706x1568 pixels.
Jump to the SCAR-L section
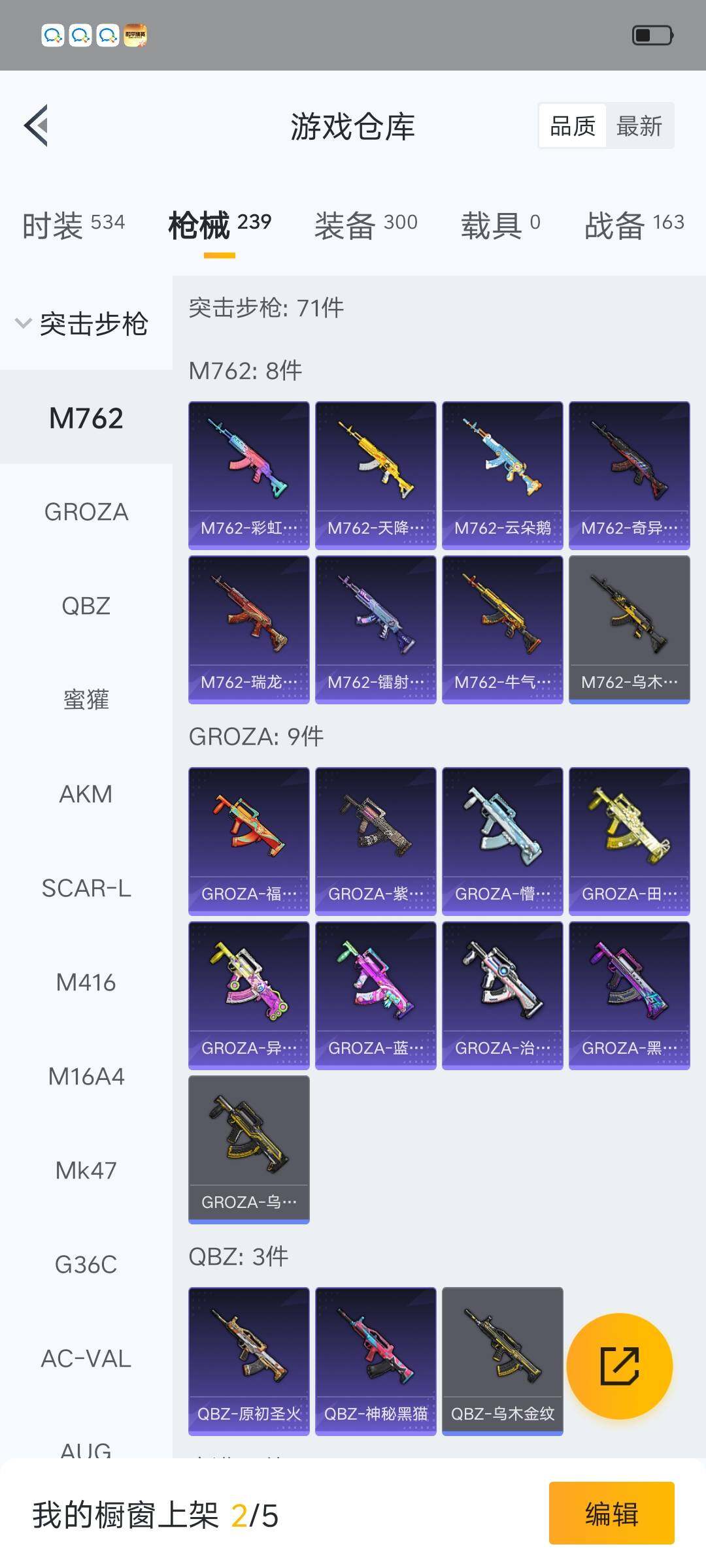86,888
